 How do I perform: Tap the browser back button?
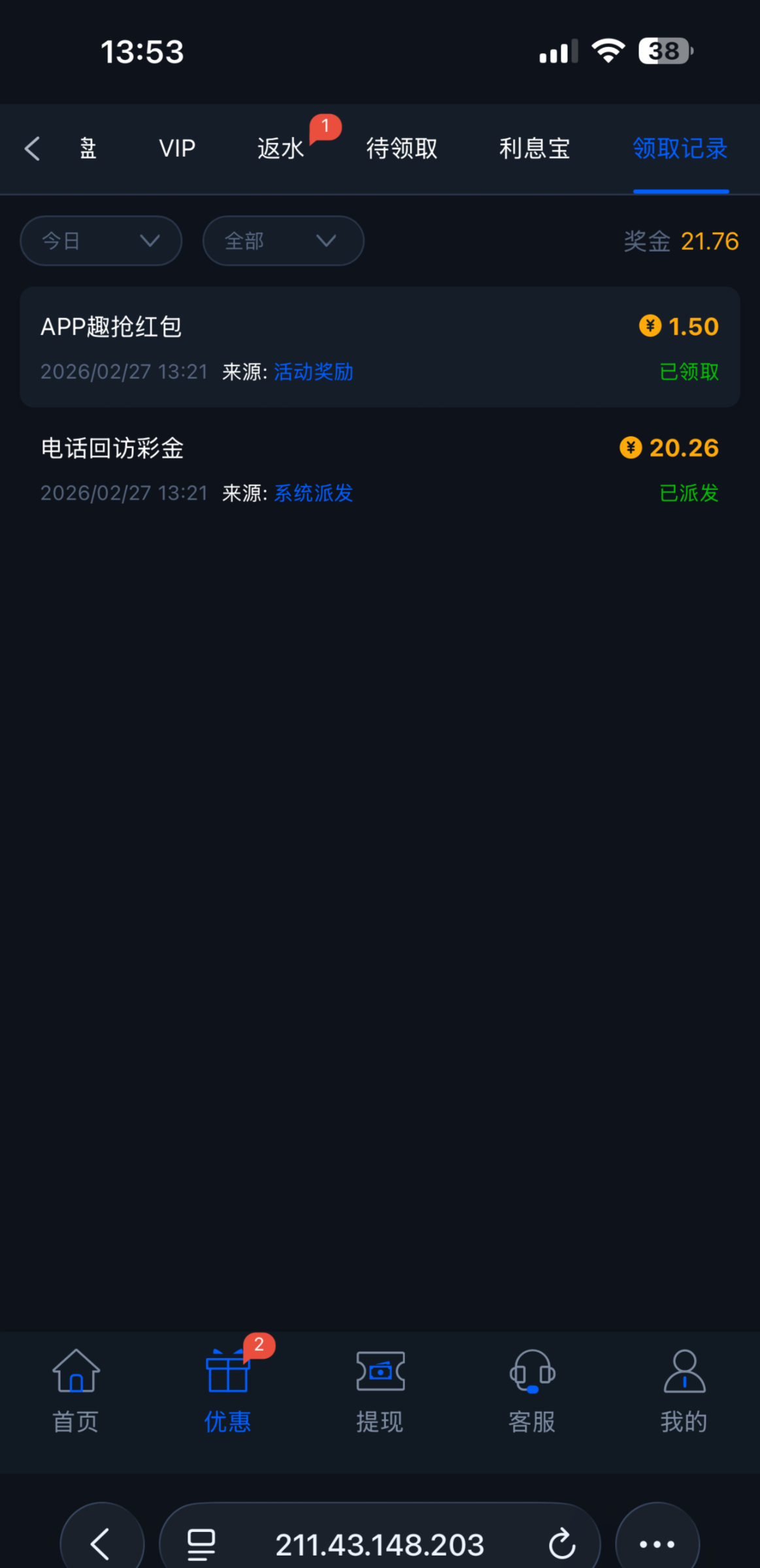coord(101,1543)
